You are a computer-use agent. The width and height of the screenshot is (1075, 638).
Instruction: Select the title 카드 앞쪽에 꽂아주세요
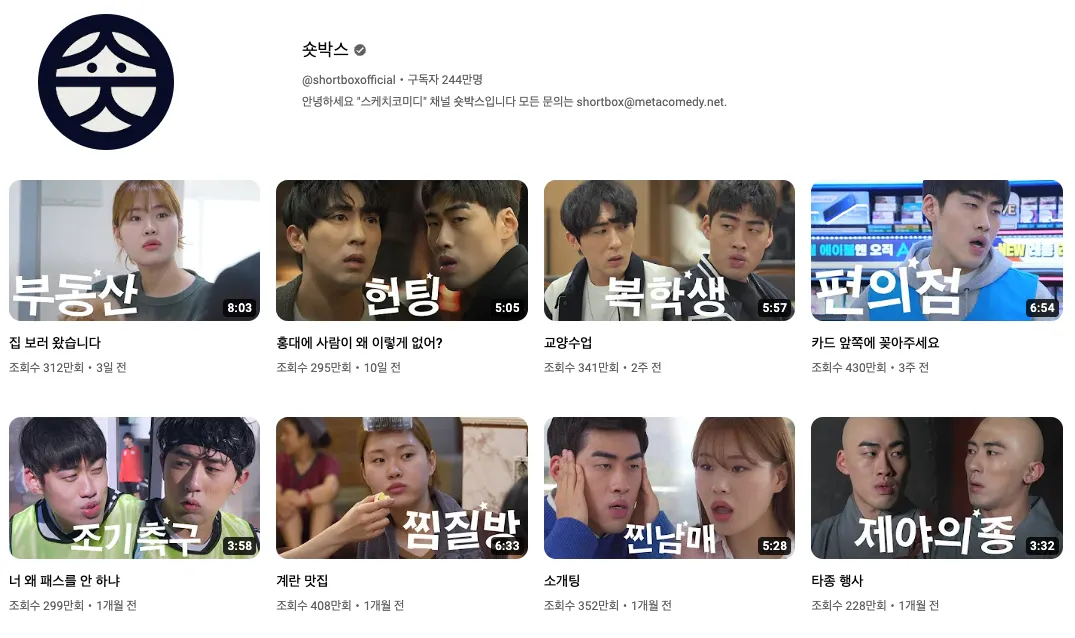(x=875, y=343)
